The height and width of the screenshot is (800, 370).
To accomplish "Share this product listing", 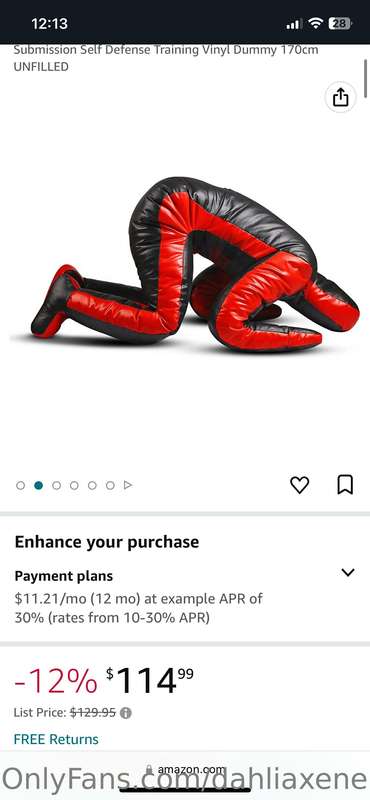I will click(340, 97).
